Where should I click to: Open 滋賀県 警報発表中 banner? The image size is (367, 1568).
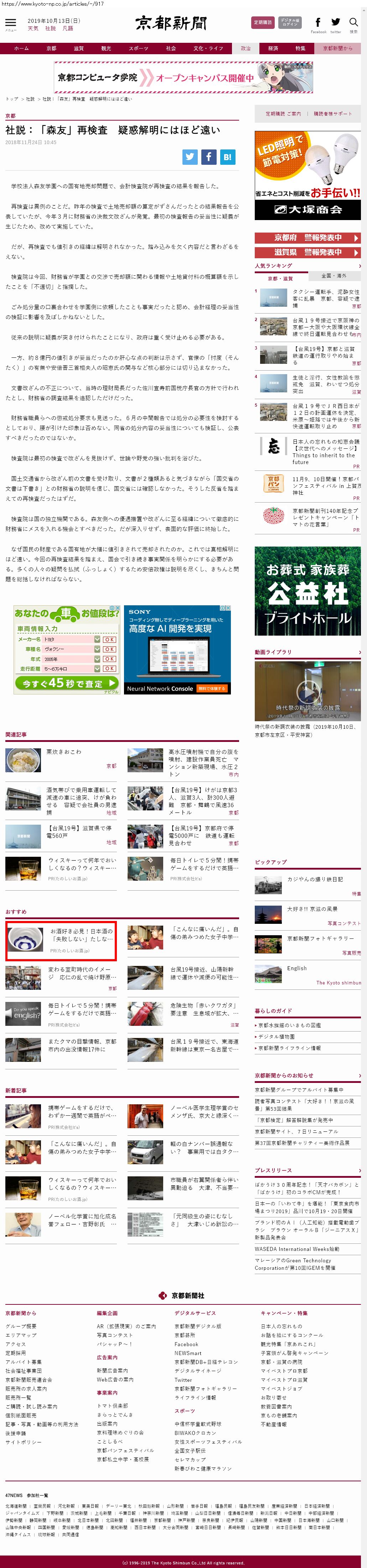pos(307,252)
